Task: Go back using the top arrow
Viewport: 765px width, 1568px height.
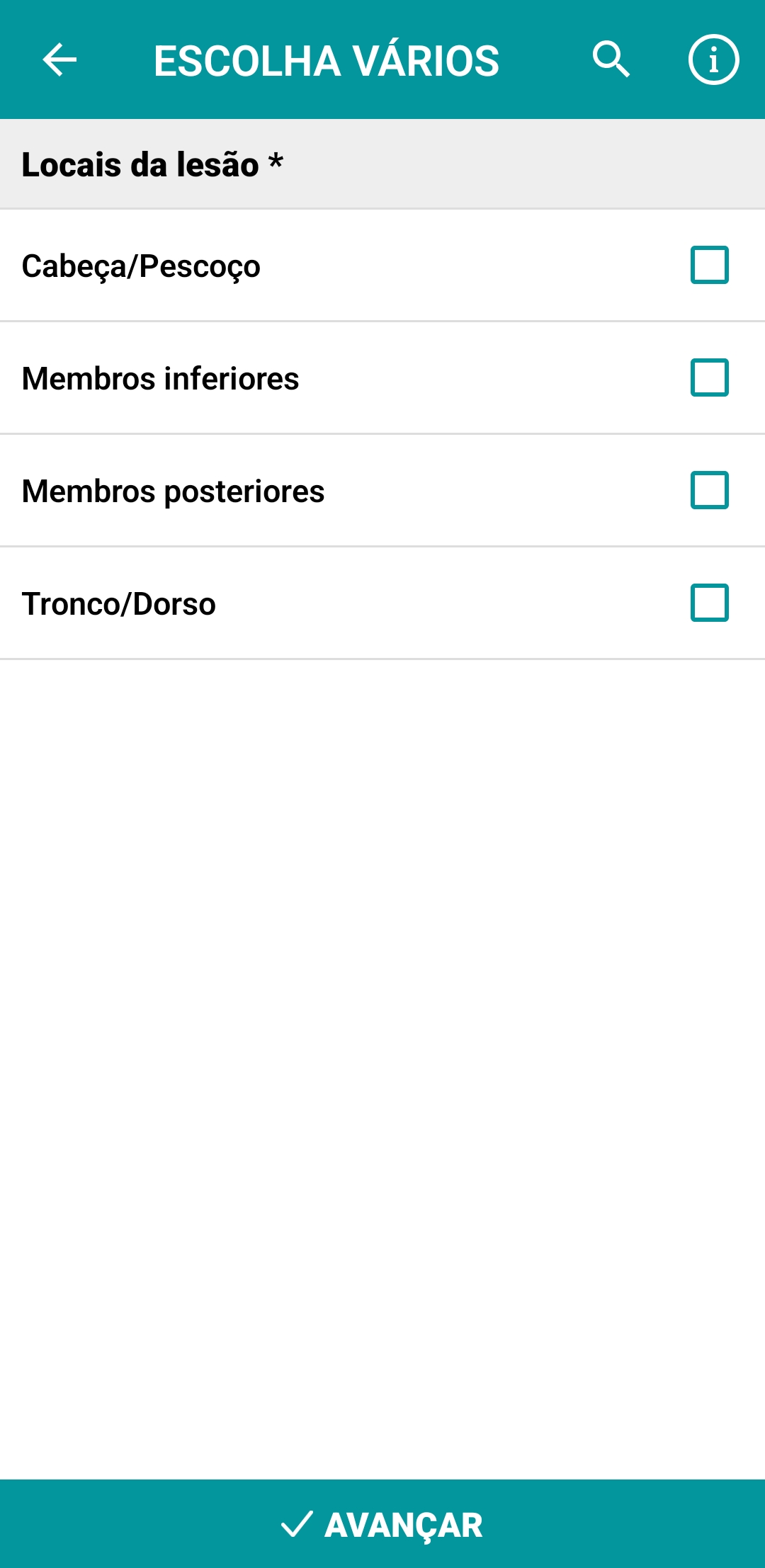Action: (x=59, y=59)
